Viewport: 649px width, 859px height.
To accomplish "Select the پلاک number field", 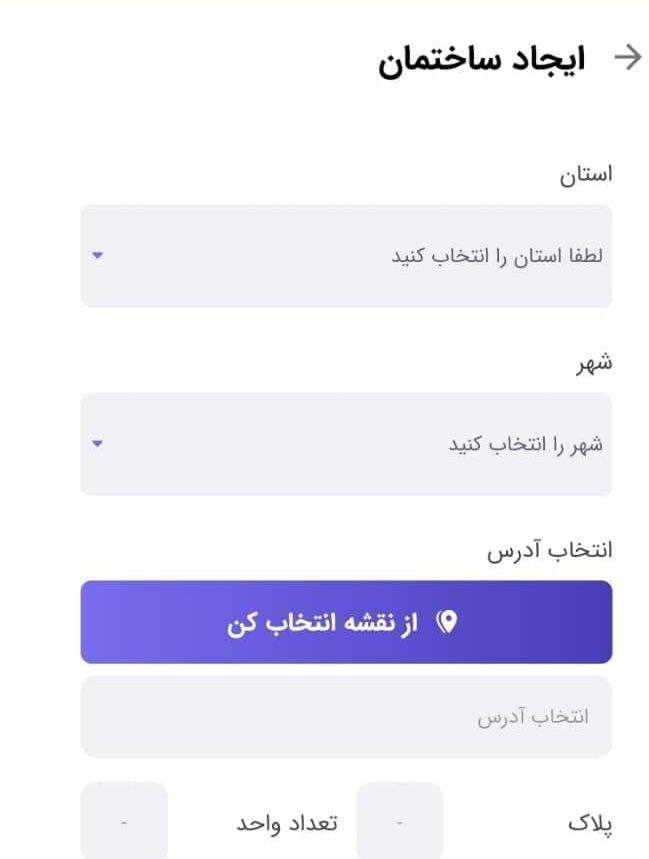I will pos(399,822).
